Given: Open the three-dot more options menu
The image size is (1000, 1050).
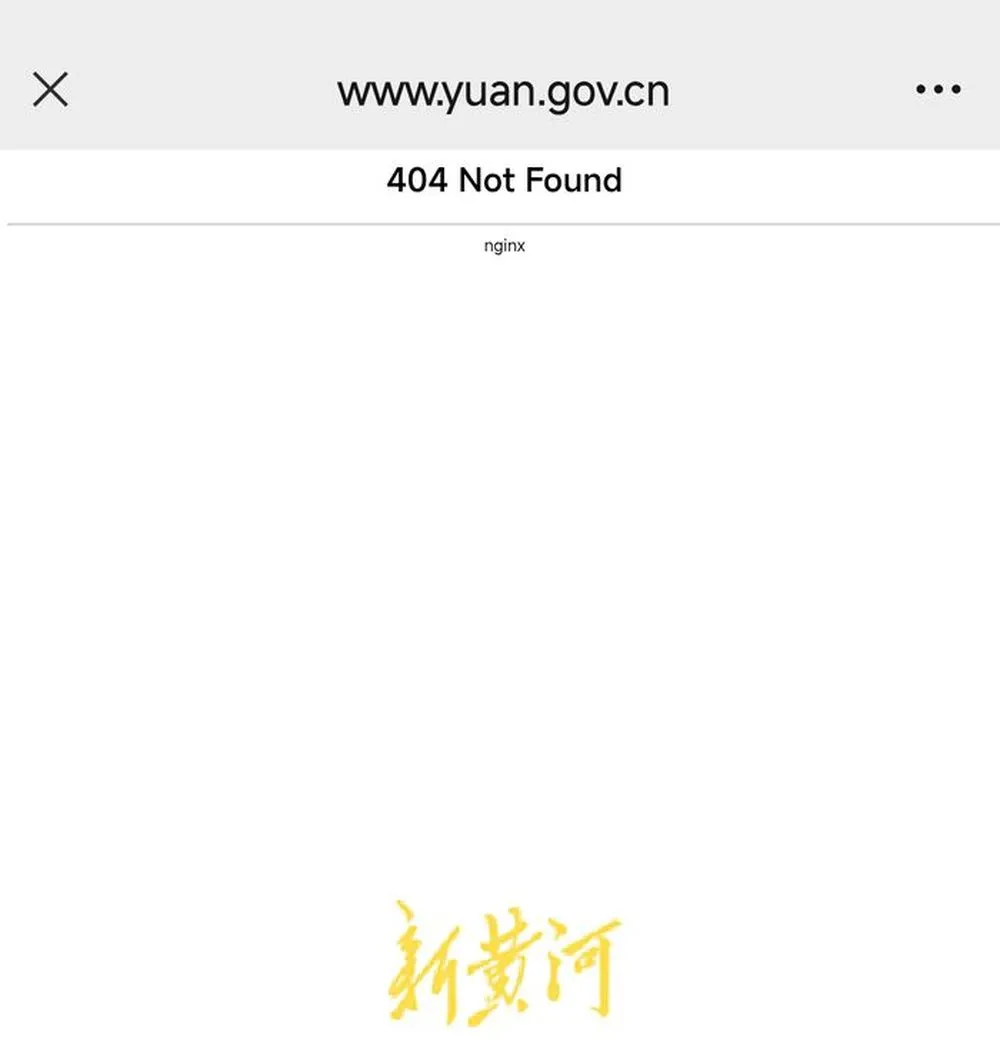Looking at the screenshot, I should pyautogui.click(x=938, y=90).
